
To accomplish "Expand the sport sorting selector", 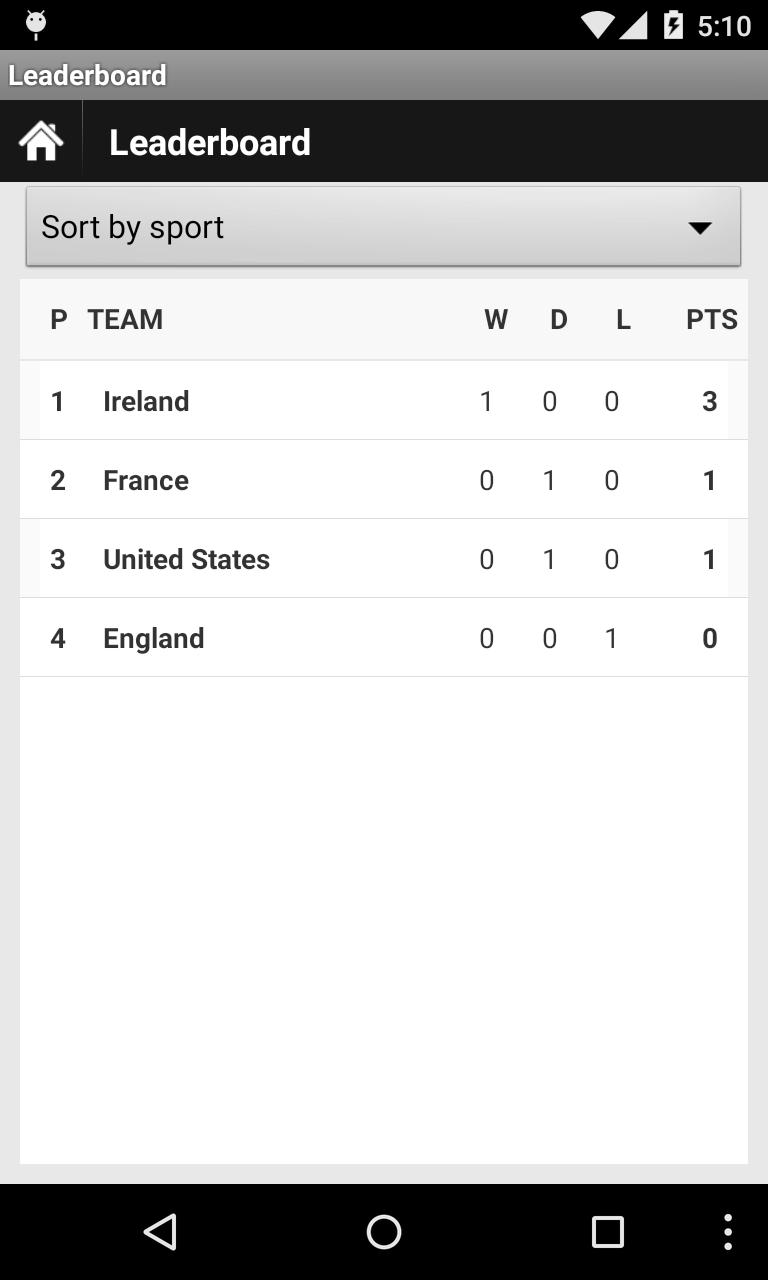I will tap(383, 226).
